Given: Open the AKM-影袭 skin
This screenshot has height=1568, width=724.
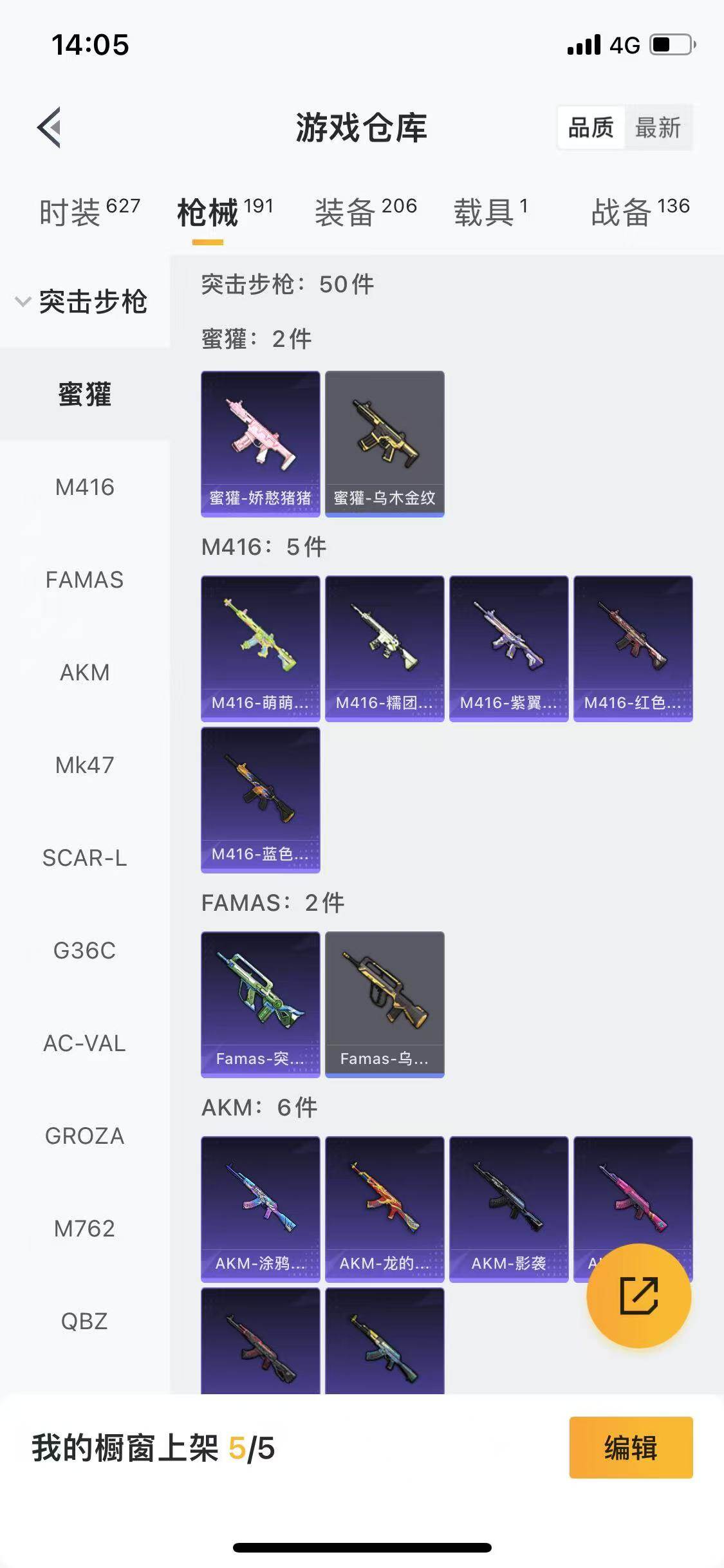Looking at the screenshot, I should click(508, 1209).
